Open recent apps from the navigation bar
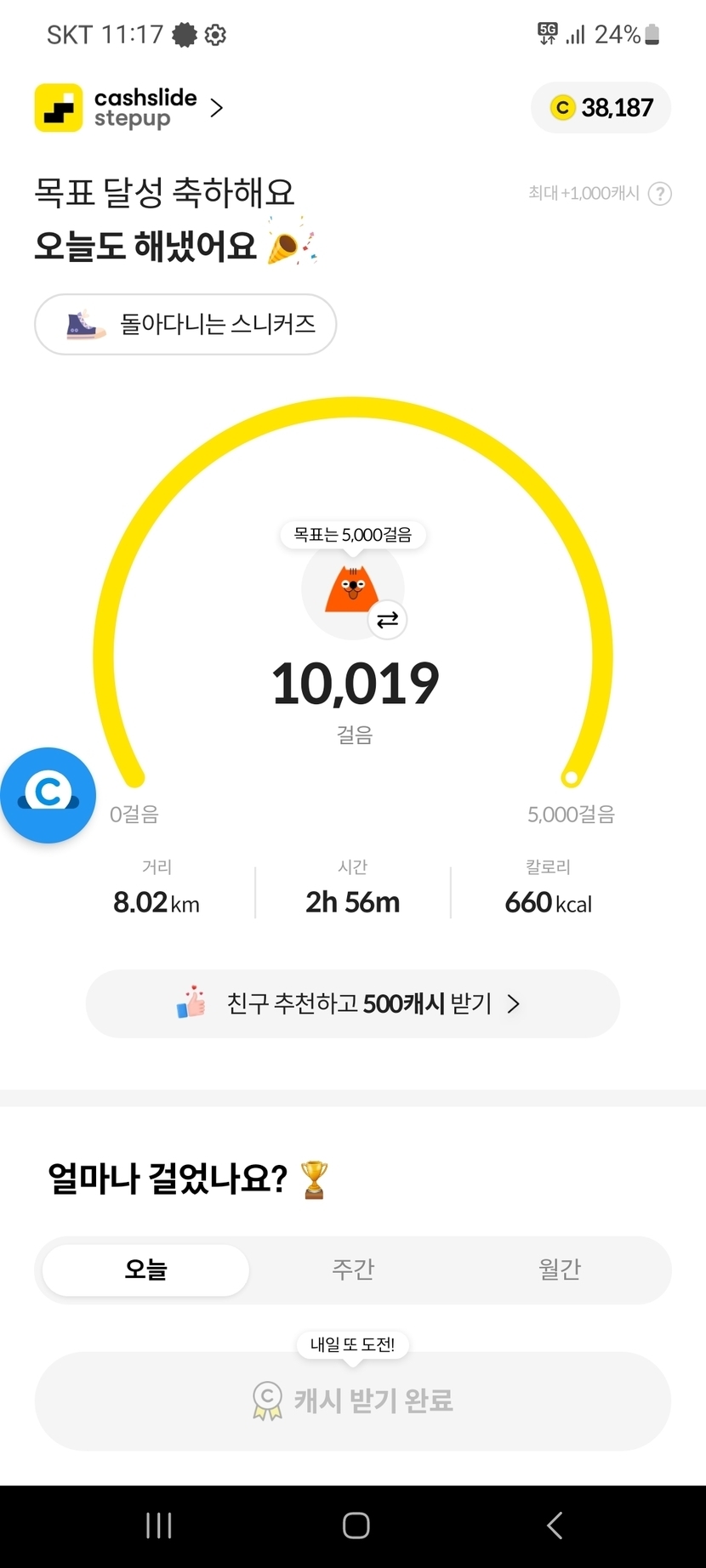This screenshot has height=1568, width=706. (x=159, y=1525)
